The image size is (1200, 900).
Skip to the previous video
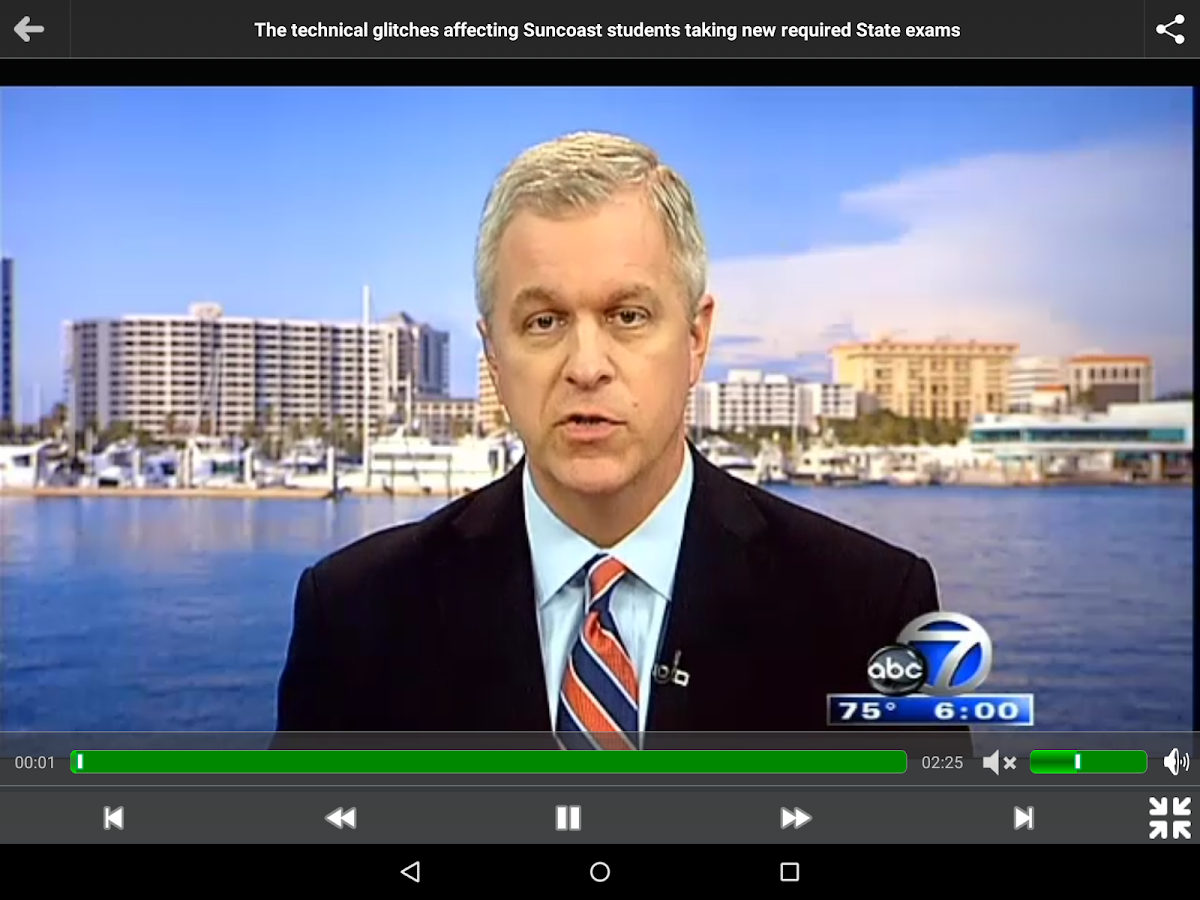114,818
